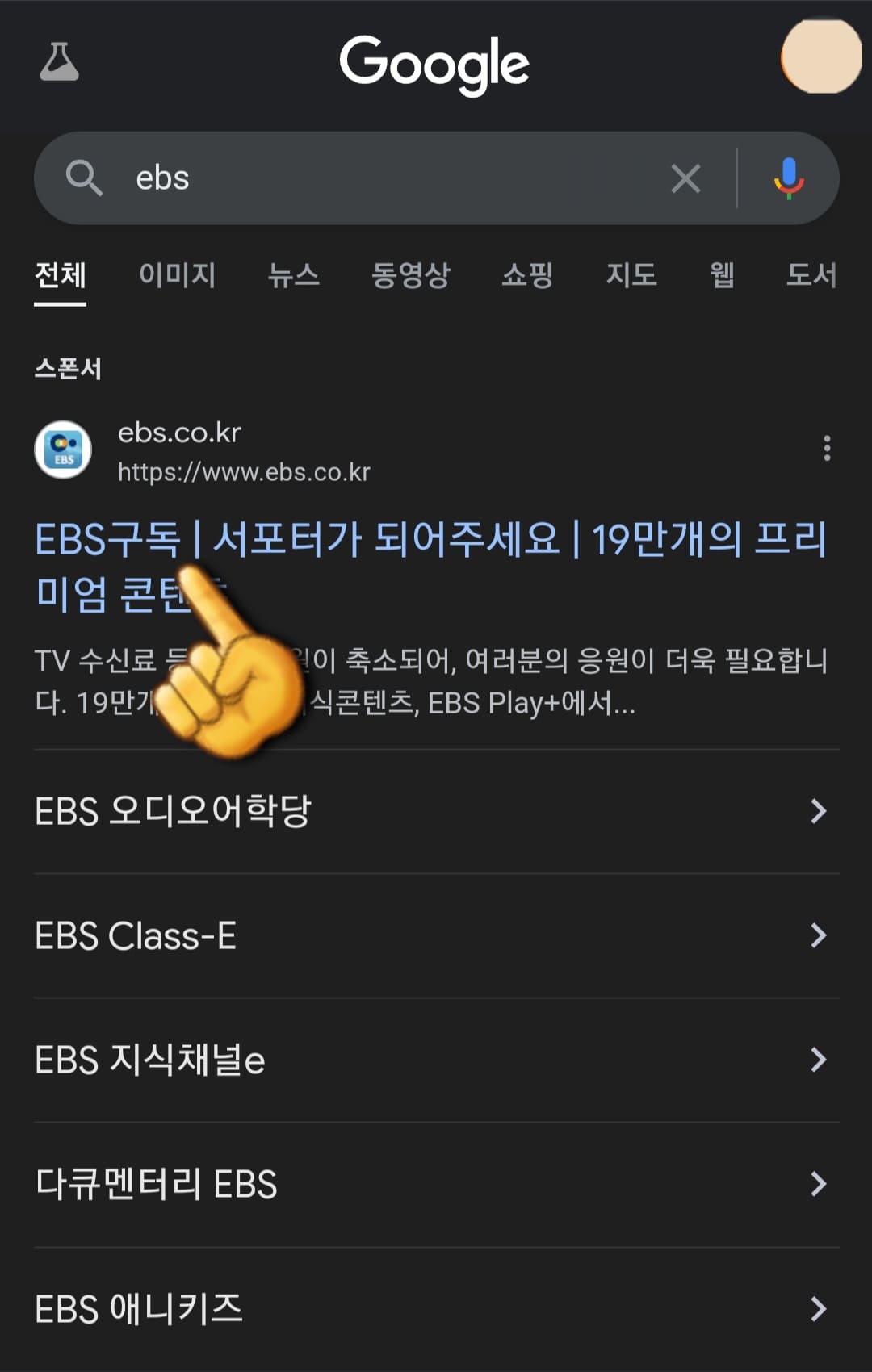Viewport: 872px width, 1372px height.
Task: Click the magnifying glass search icon
Action: pyautogui.click(x=85, y=178)
